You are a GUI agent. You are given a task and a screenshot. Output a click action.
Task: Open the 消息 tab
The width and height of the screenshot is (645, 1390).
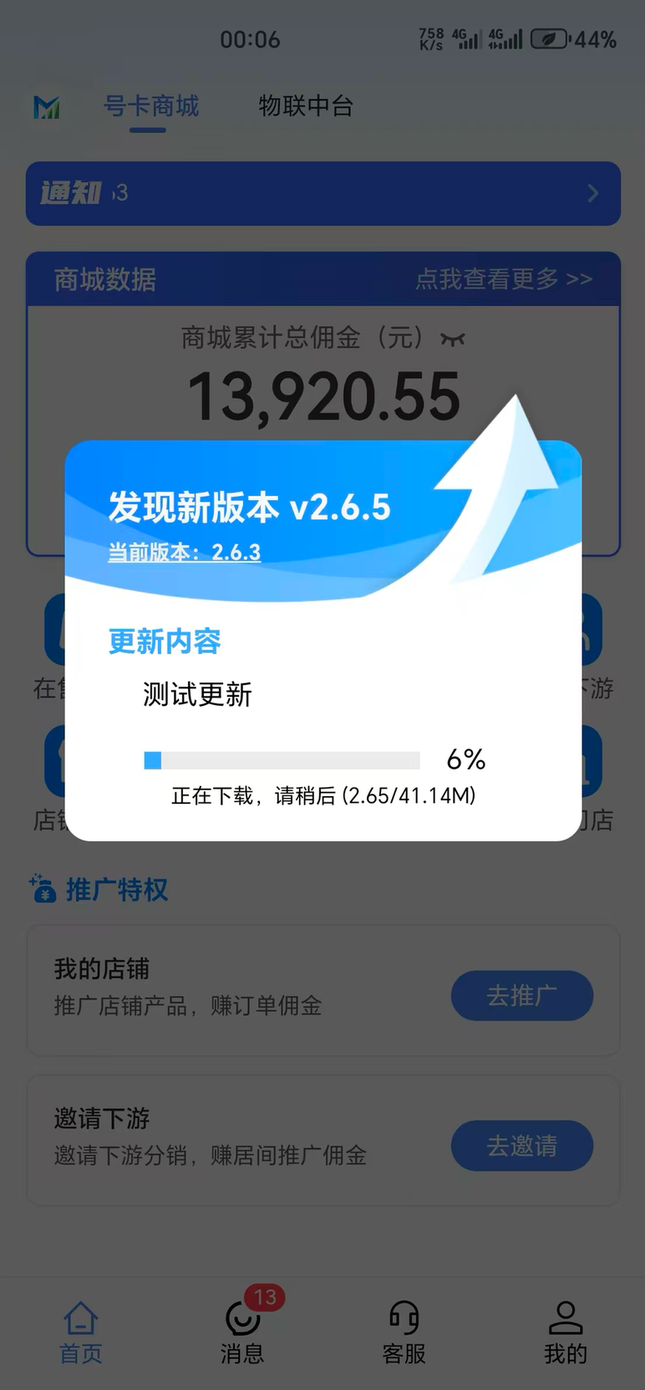(x=242, y=1333)
